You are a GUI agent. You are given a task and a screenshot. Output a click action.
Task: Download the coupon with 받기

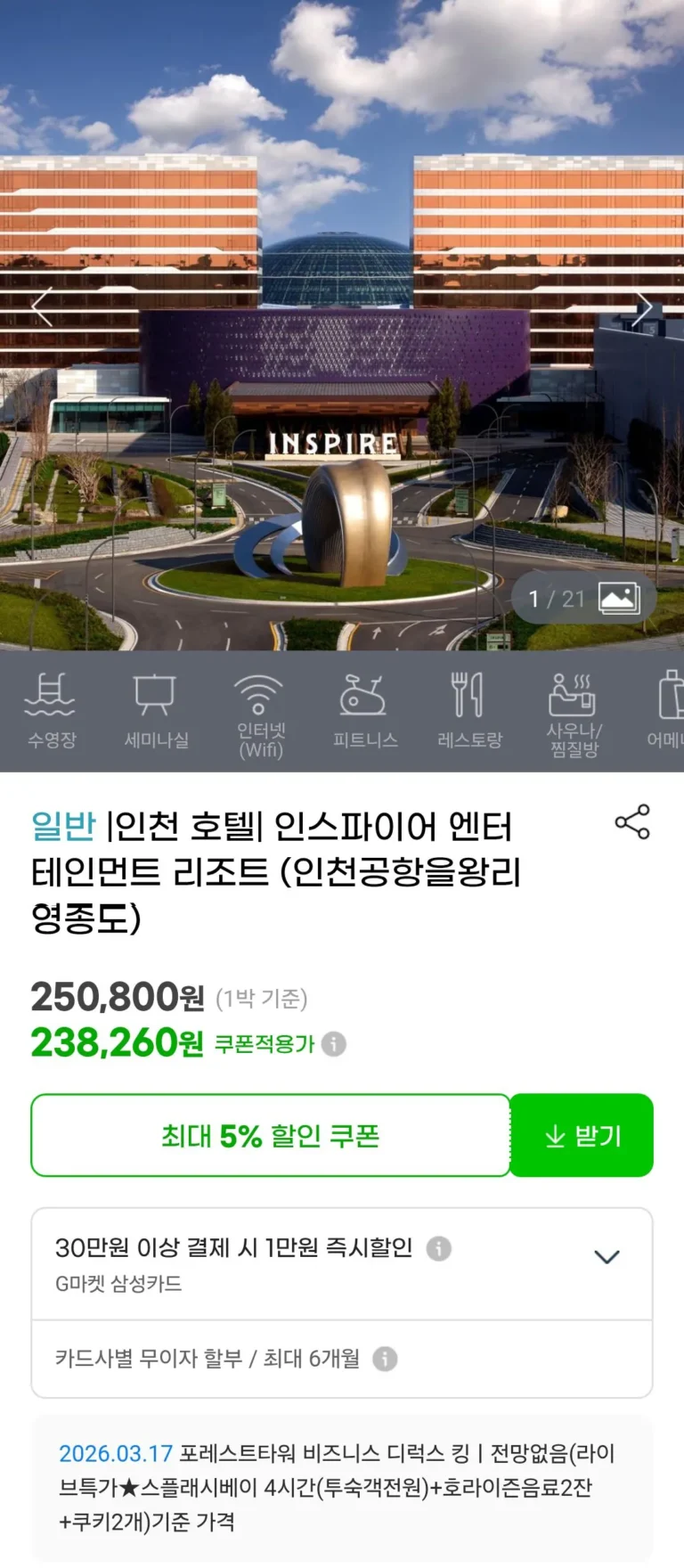[582, 1136]
